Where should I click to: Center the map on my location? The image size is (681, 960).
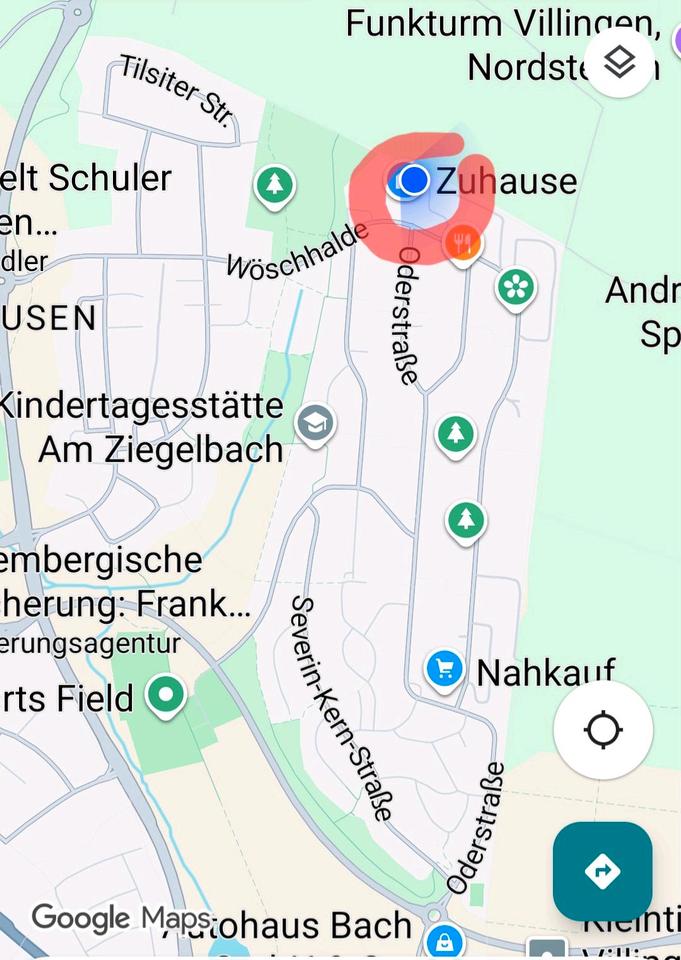pyautogui.click(x=603, y=730)
